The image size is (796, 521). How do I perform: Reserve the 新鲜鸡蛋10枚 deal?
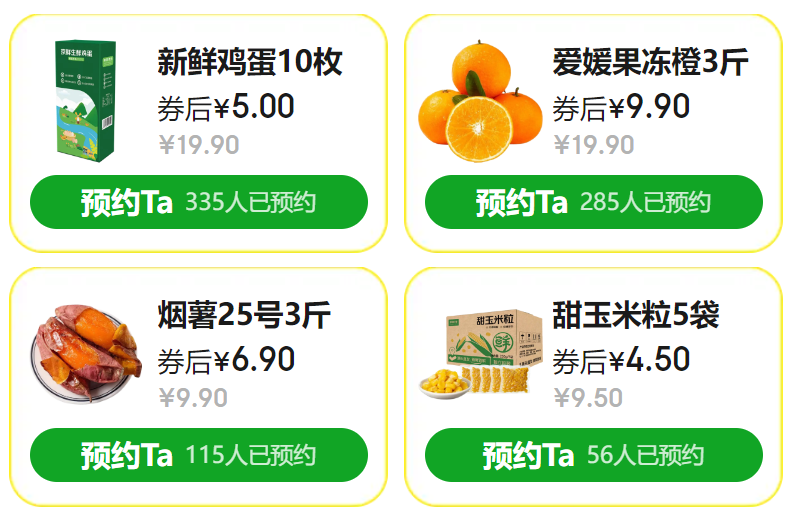pos(198,202)
